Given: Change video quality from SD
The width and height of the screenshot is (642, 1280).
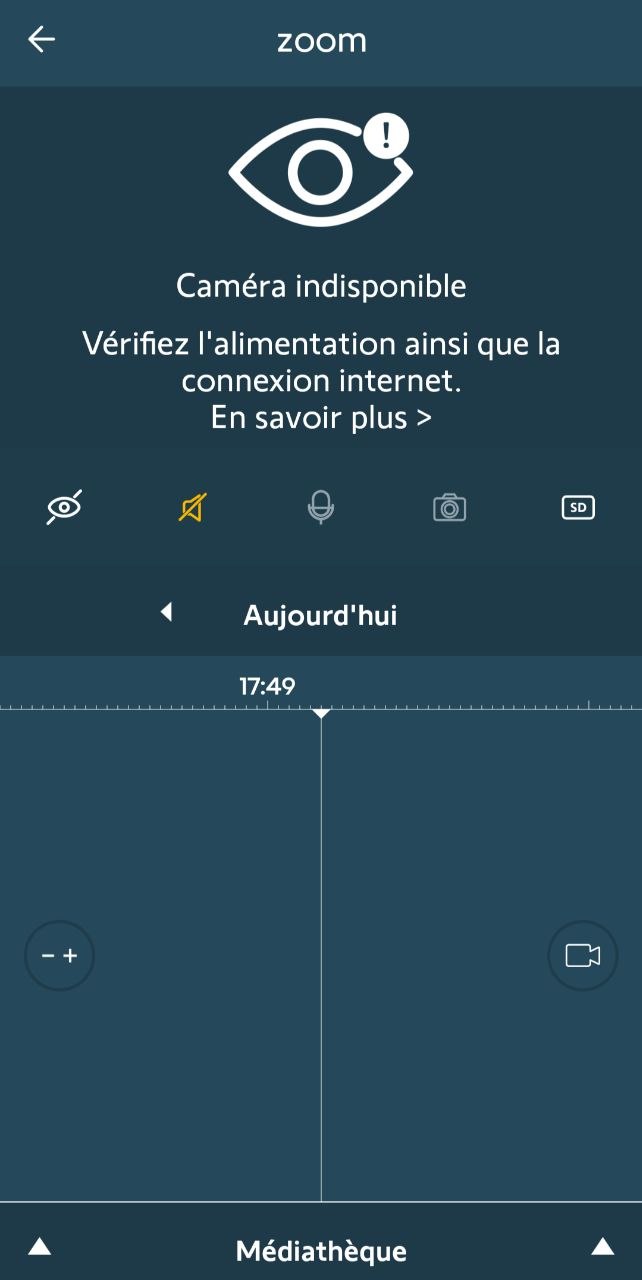Looking at the screenshot, I should (577, 508).
